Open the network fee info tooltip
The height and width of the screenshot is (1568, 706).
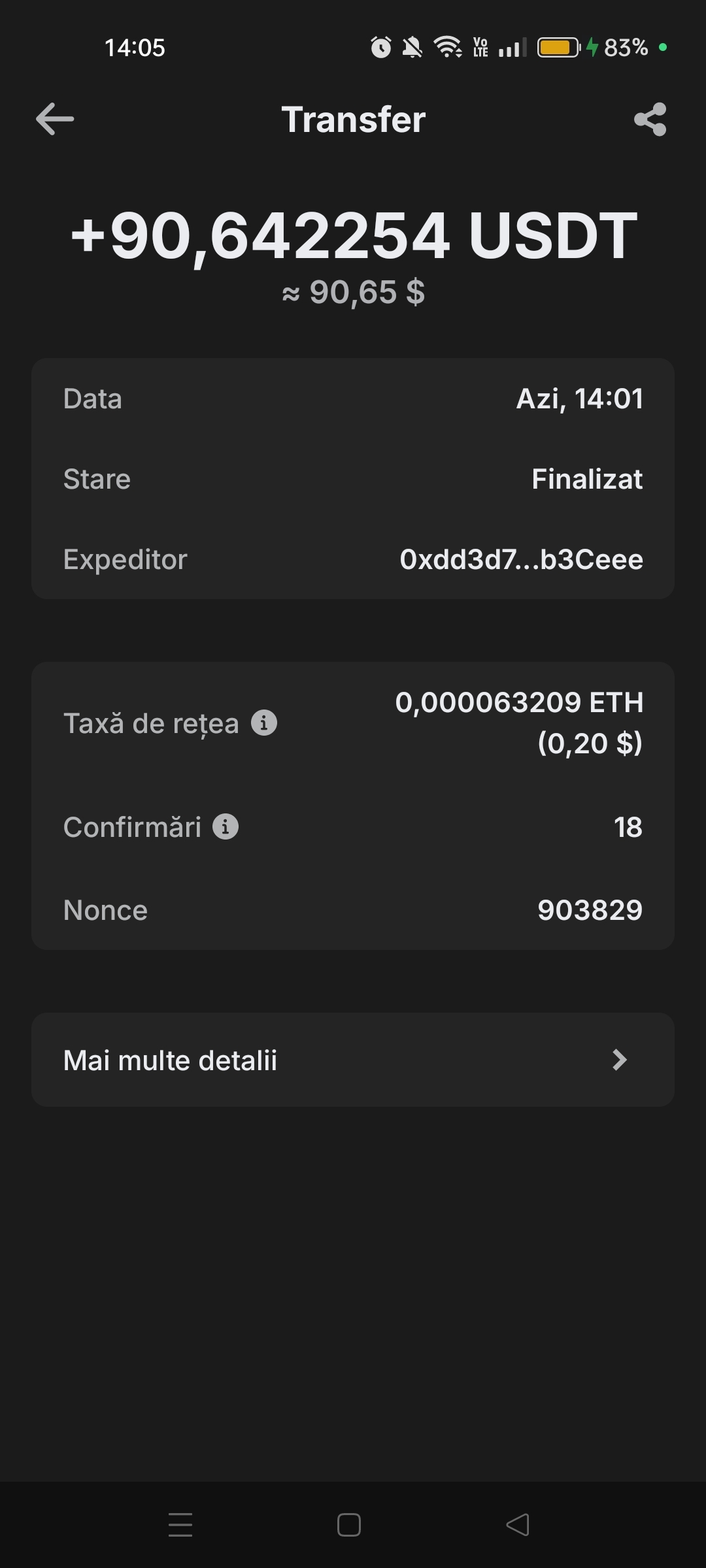(x=264, y=723)
